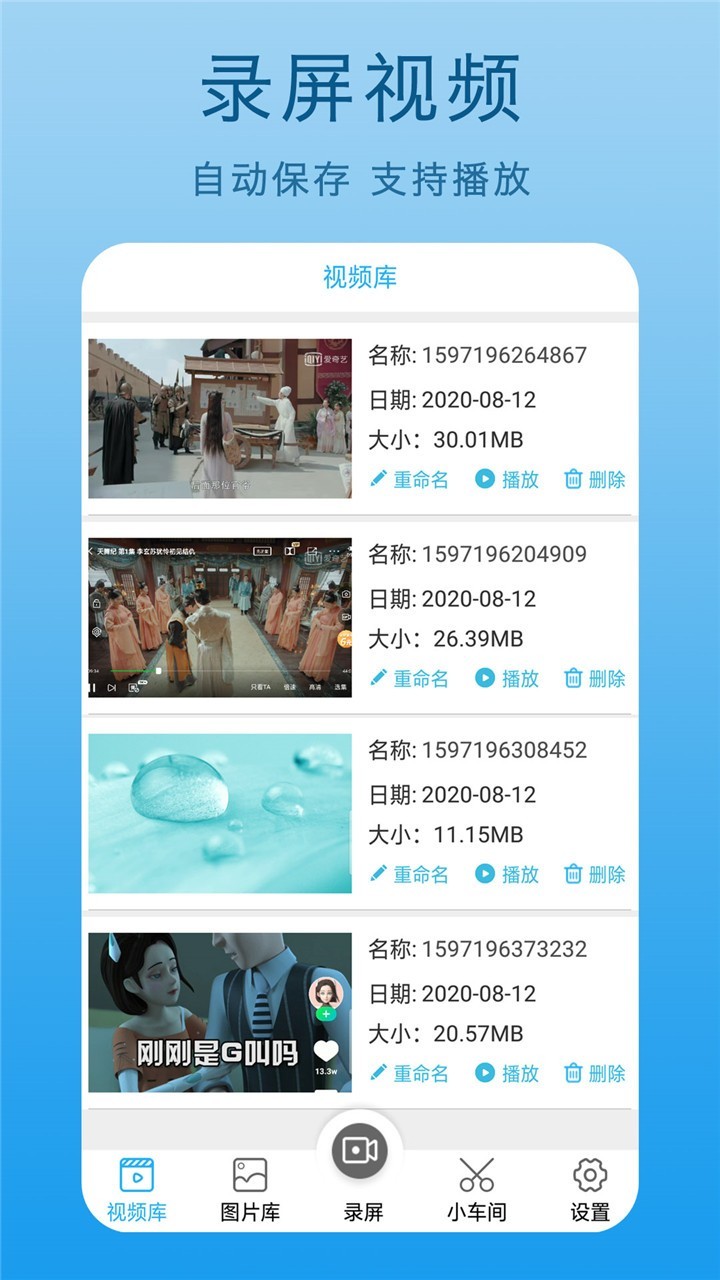Click the rename pencil for video 1597196308452

click(380, 874)
